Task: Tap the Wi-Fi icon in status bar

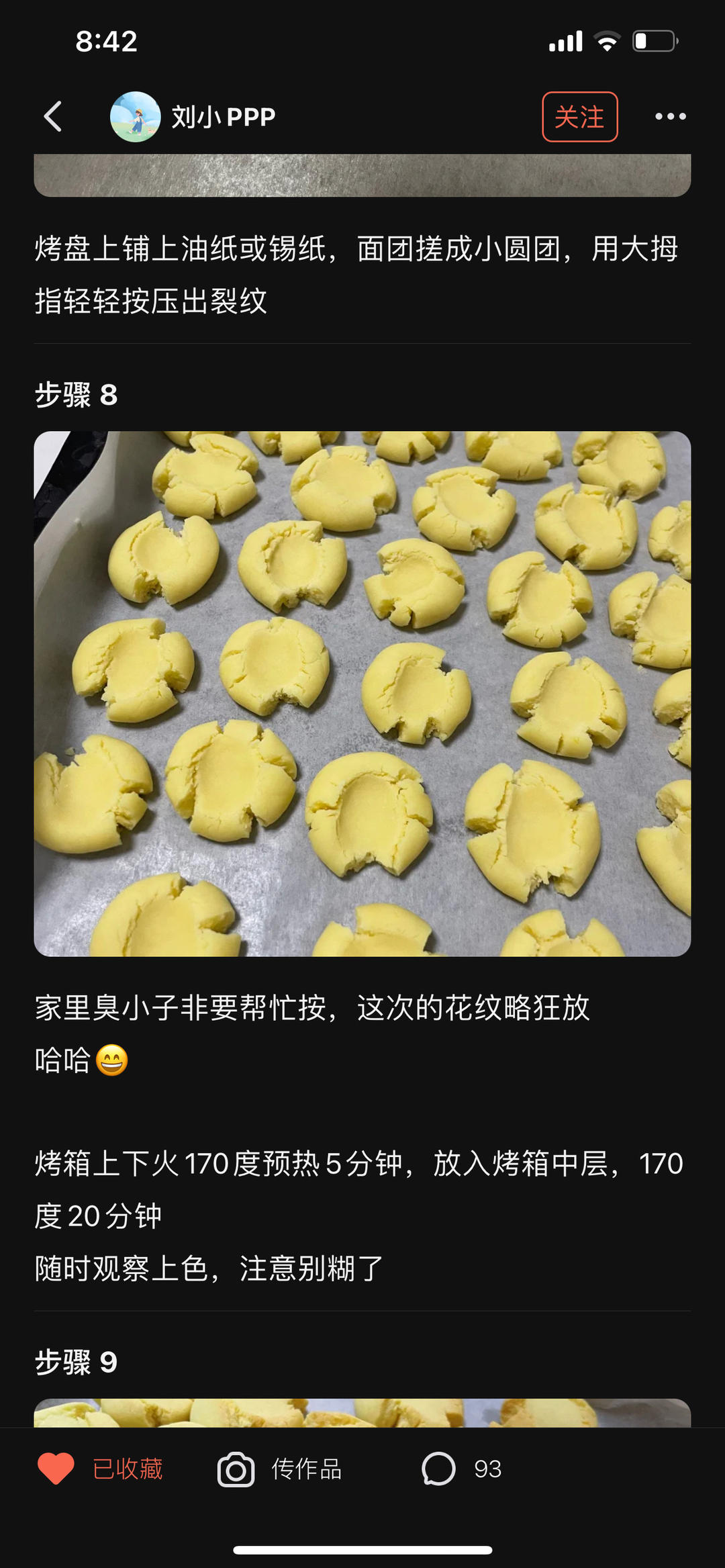Action: coord(606,40)
